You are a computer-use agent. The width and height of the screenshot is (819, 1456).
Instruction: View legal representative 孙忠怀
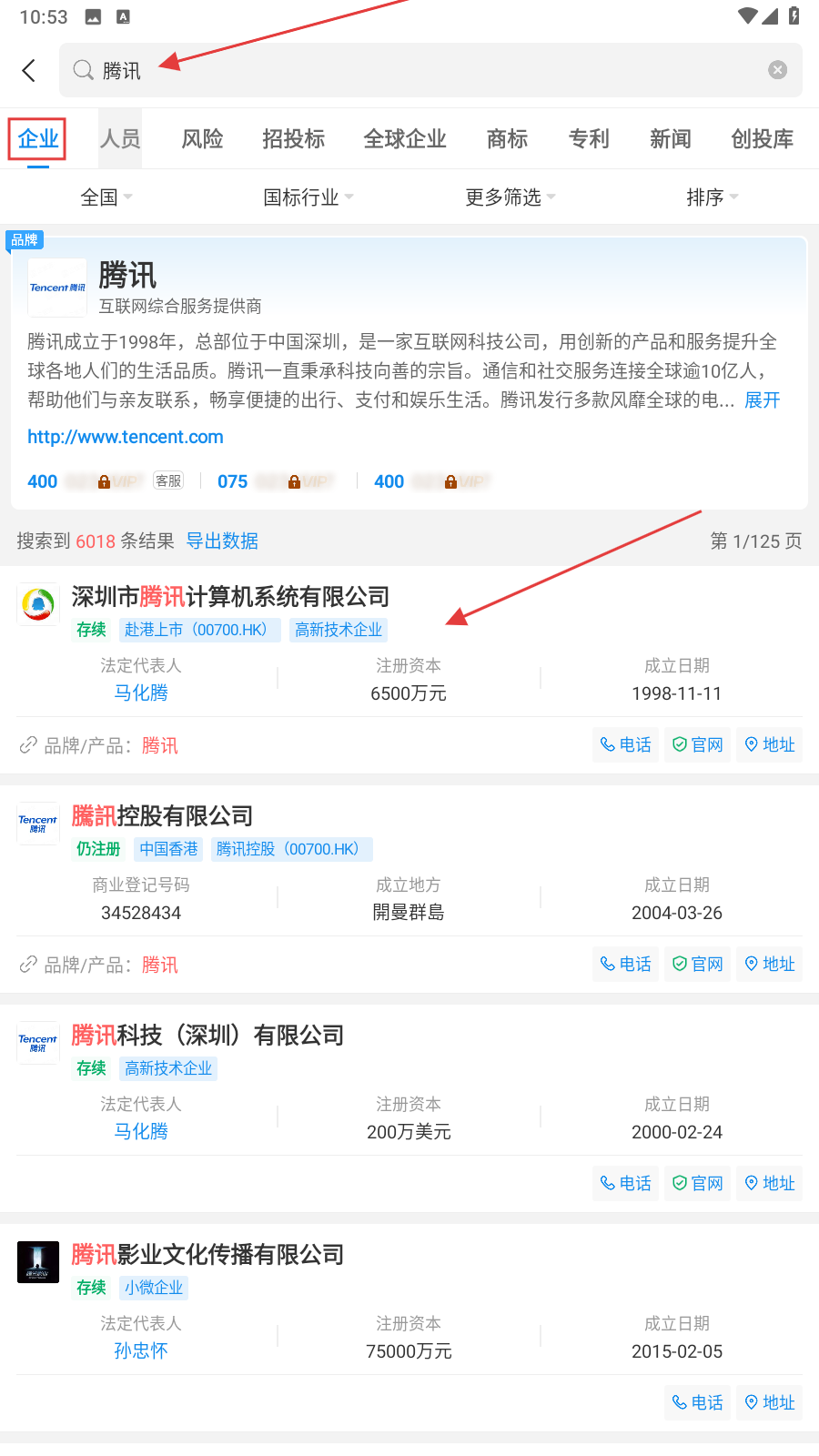pyautogui.click(x=141, y=1351)
